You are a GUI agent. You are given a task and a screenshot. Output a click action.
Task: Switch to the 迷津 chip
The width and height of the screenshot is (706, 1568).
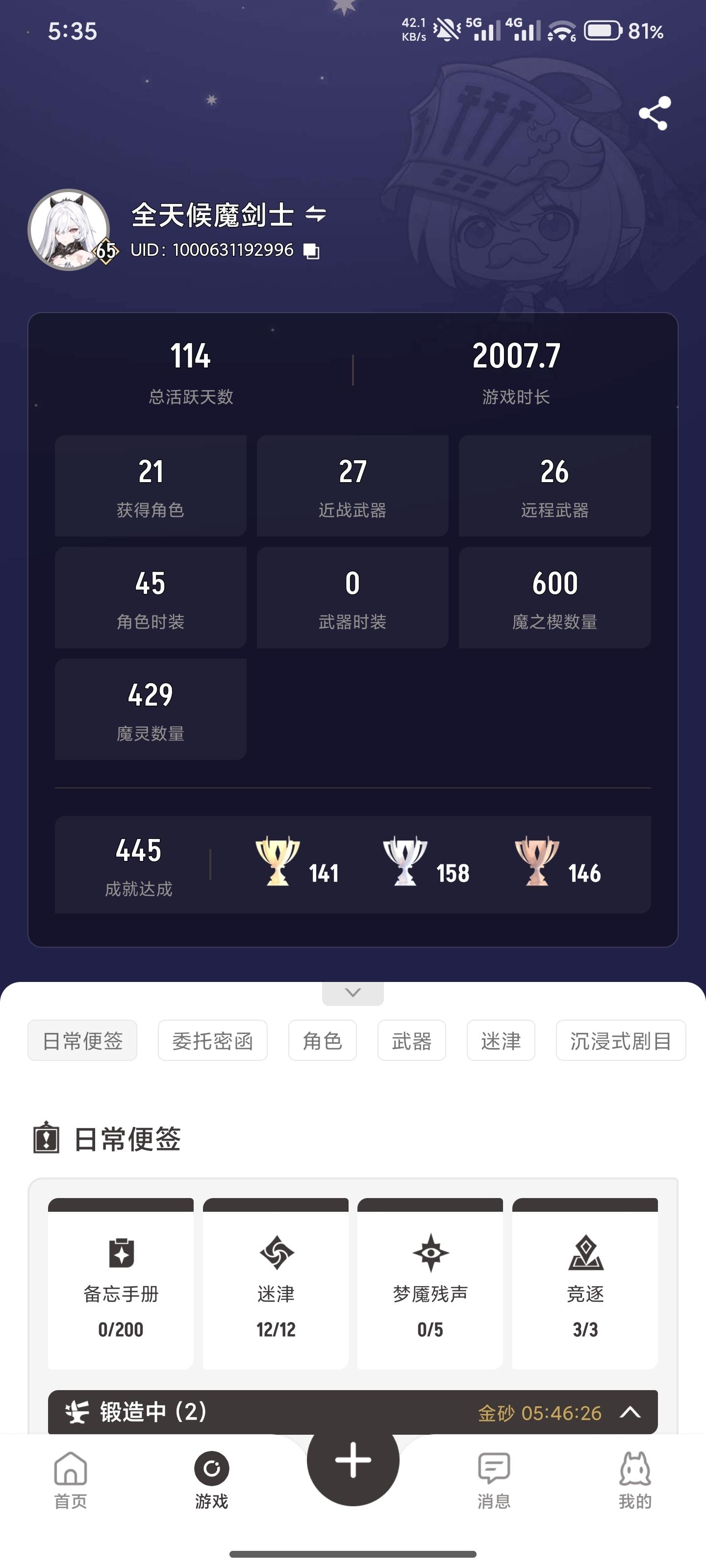(x=501, y=1041)
